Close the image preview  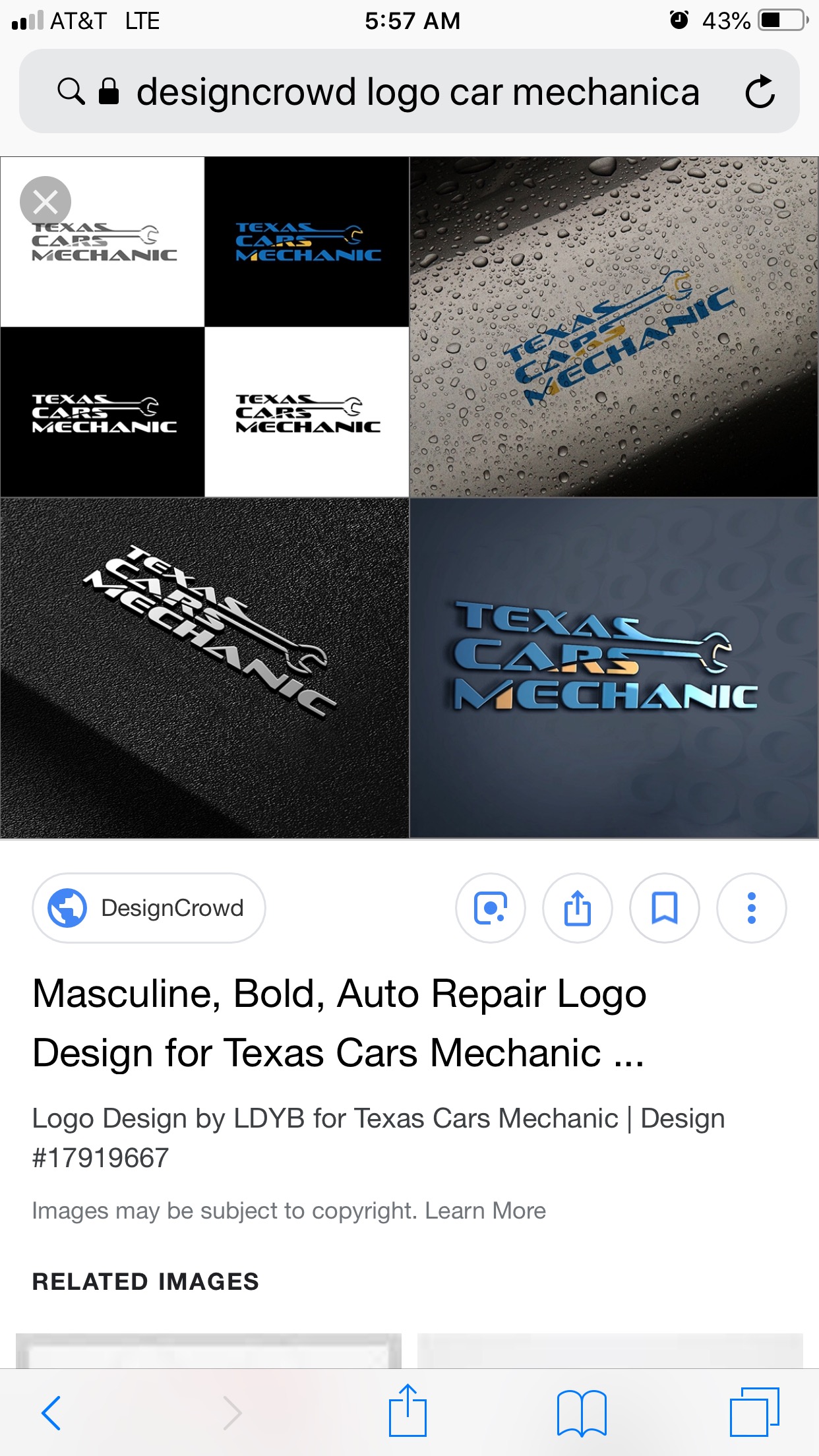45,202
